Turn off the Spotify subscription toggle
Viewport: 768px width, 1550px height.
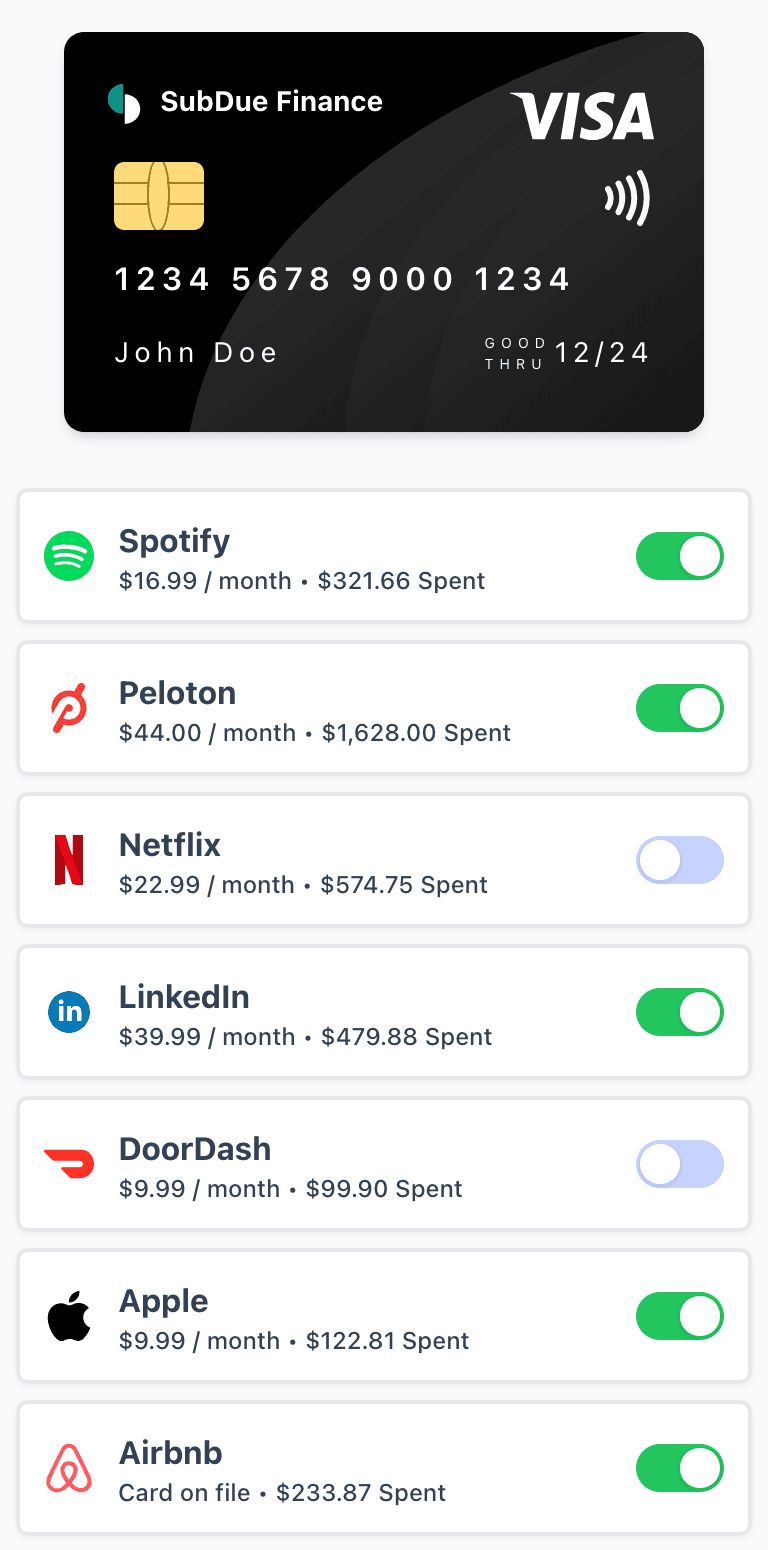pyautogui.click(x=680, y=556)
